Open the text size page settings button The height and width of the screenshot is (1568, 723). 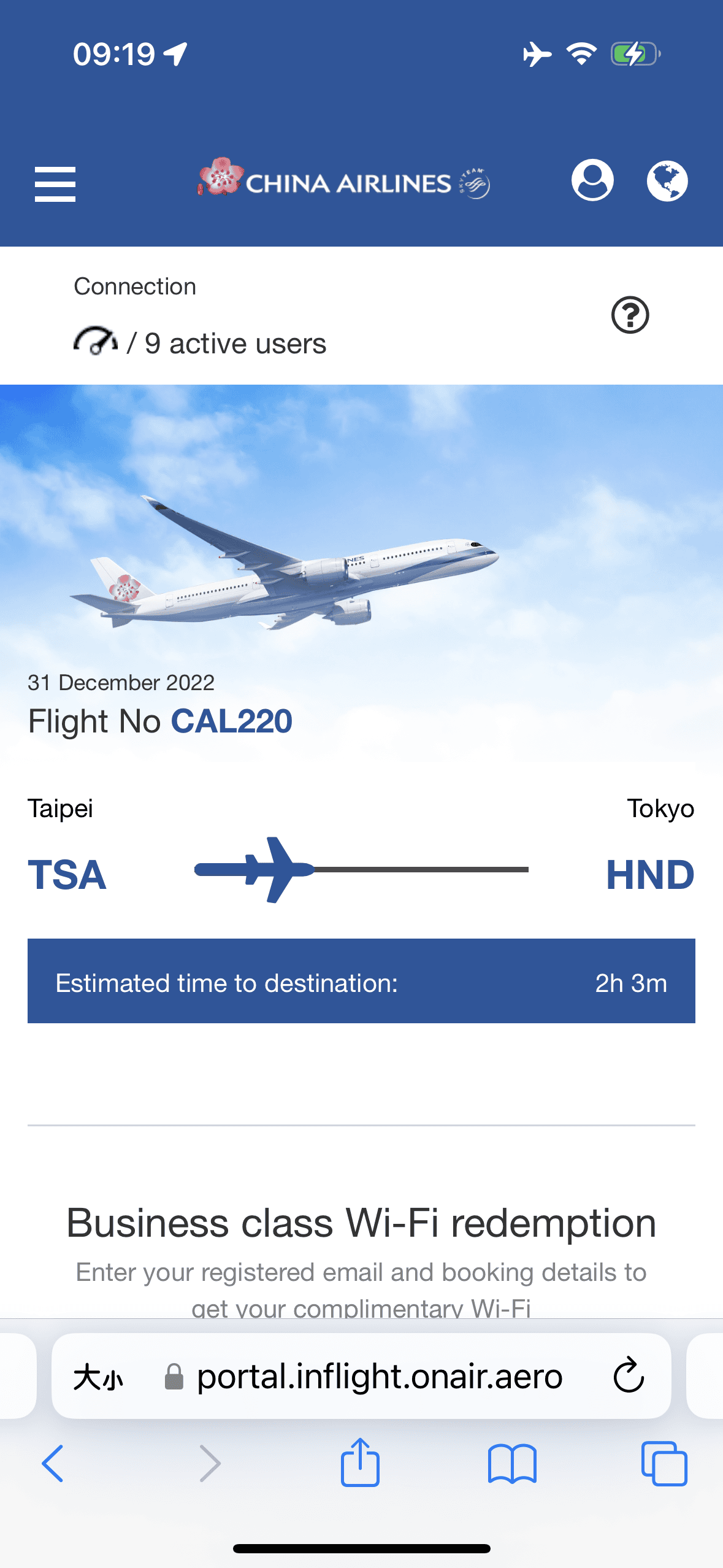(x=98, y=1377)
